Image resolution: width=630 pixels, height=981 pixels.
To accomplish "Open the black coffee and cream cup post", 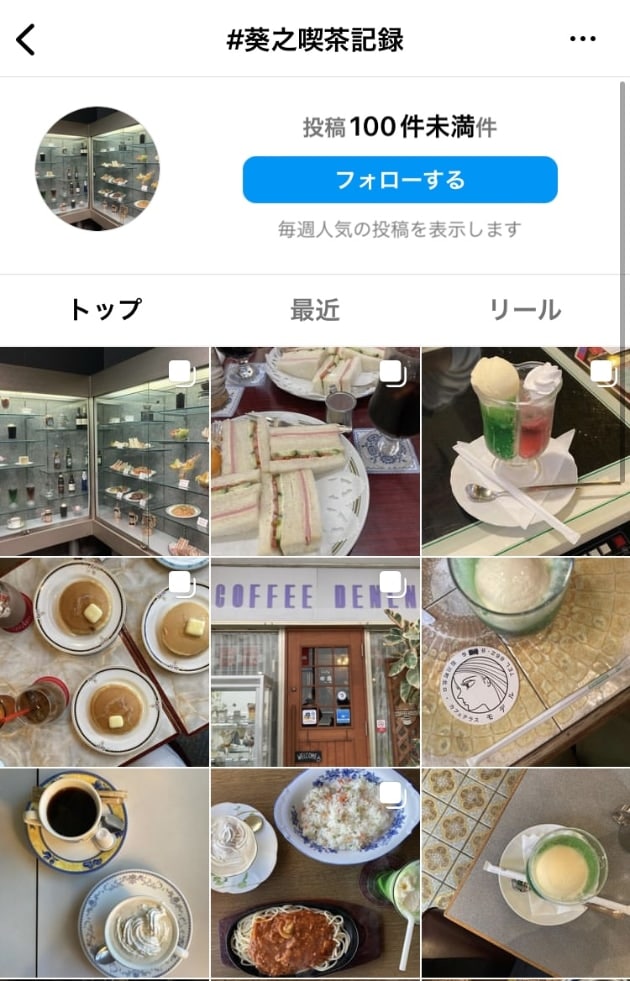I will pos(104,873).
